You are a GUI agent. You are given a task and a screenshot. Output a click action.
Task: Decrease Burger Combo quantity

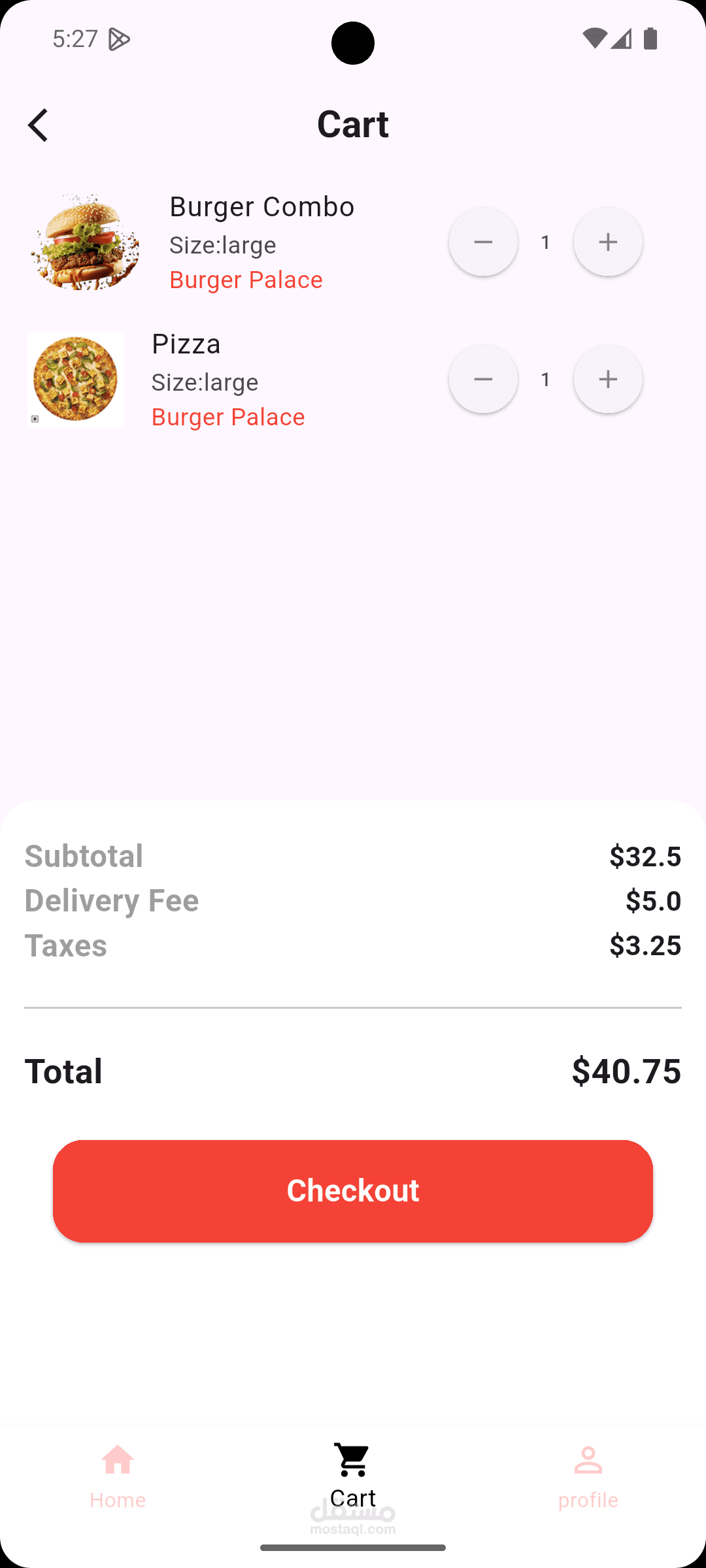click(x=483, y=242)
